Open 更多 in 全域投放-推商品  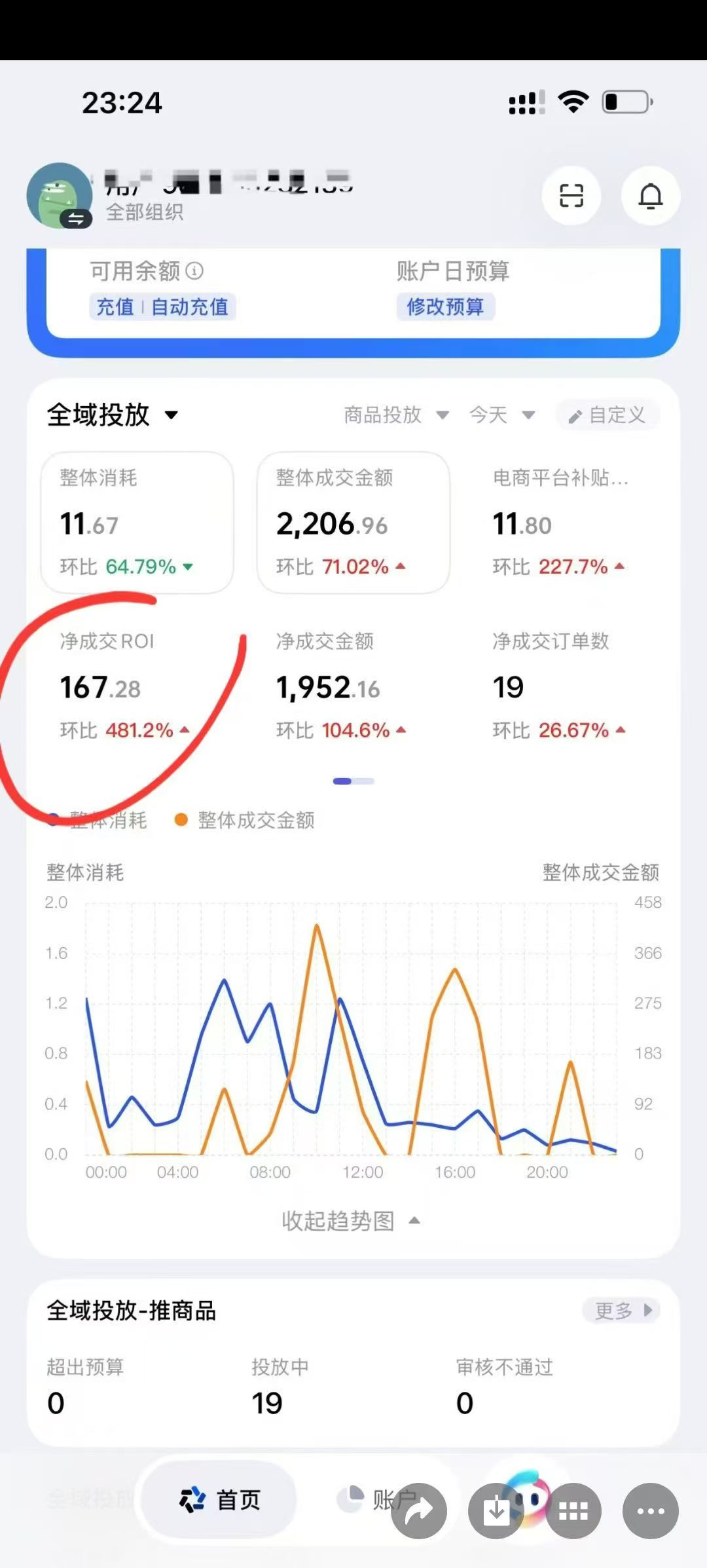pos(621,1311)
